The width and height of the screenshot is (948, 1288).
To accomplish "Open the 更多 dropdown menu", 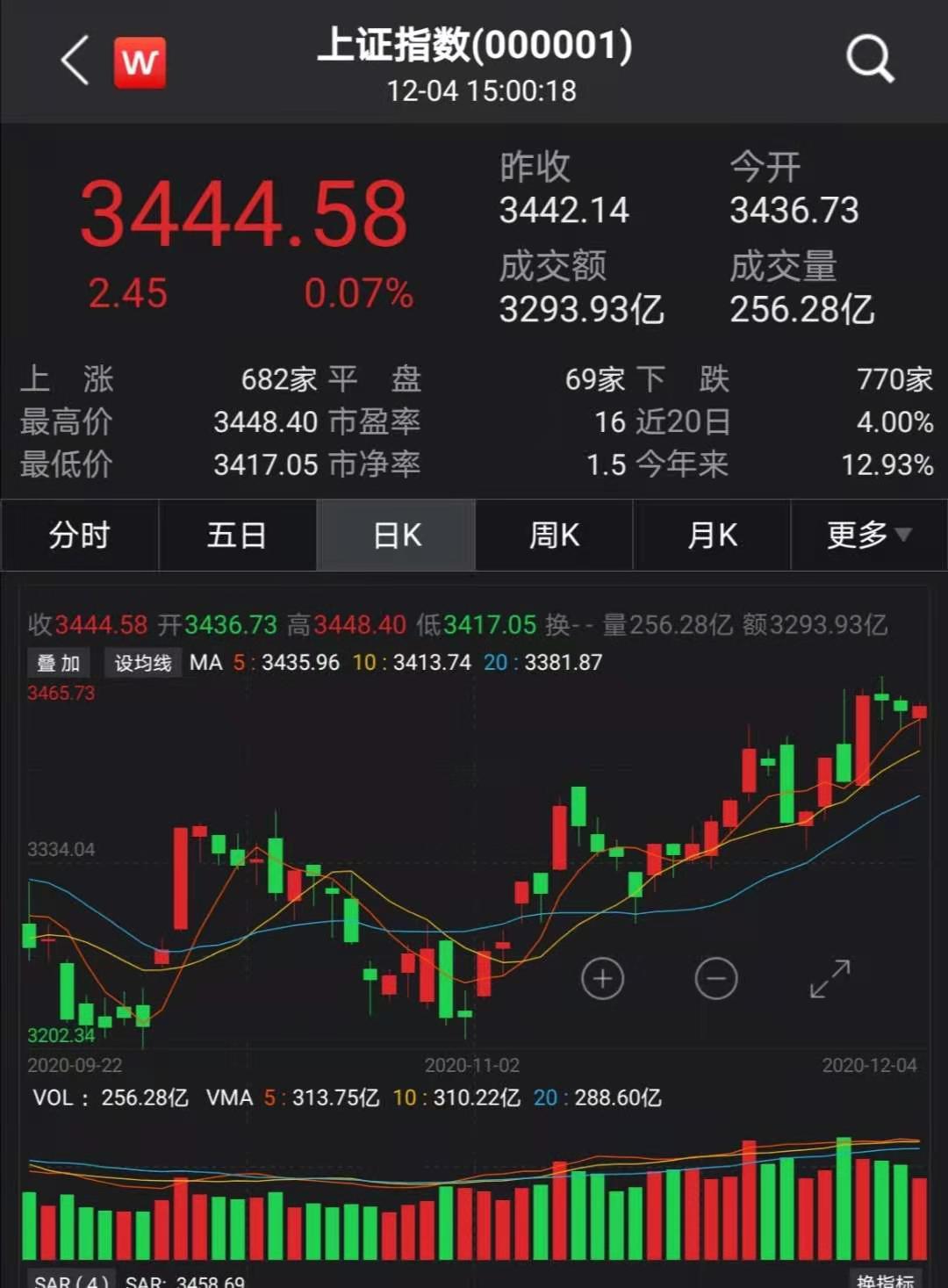I will (865, 535).
